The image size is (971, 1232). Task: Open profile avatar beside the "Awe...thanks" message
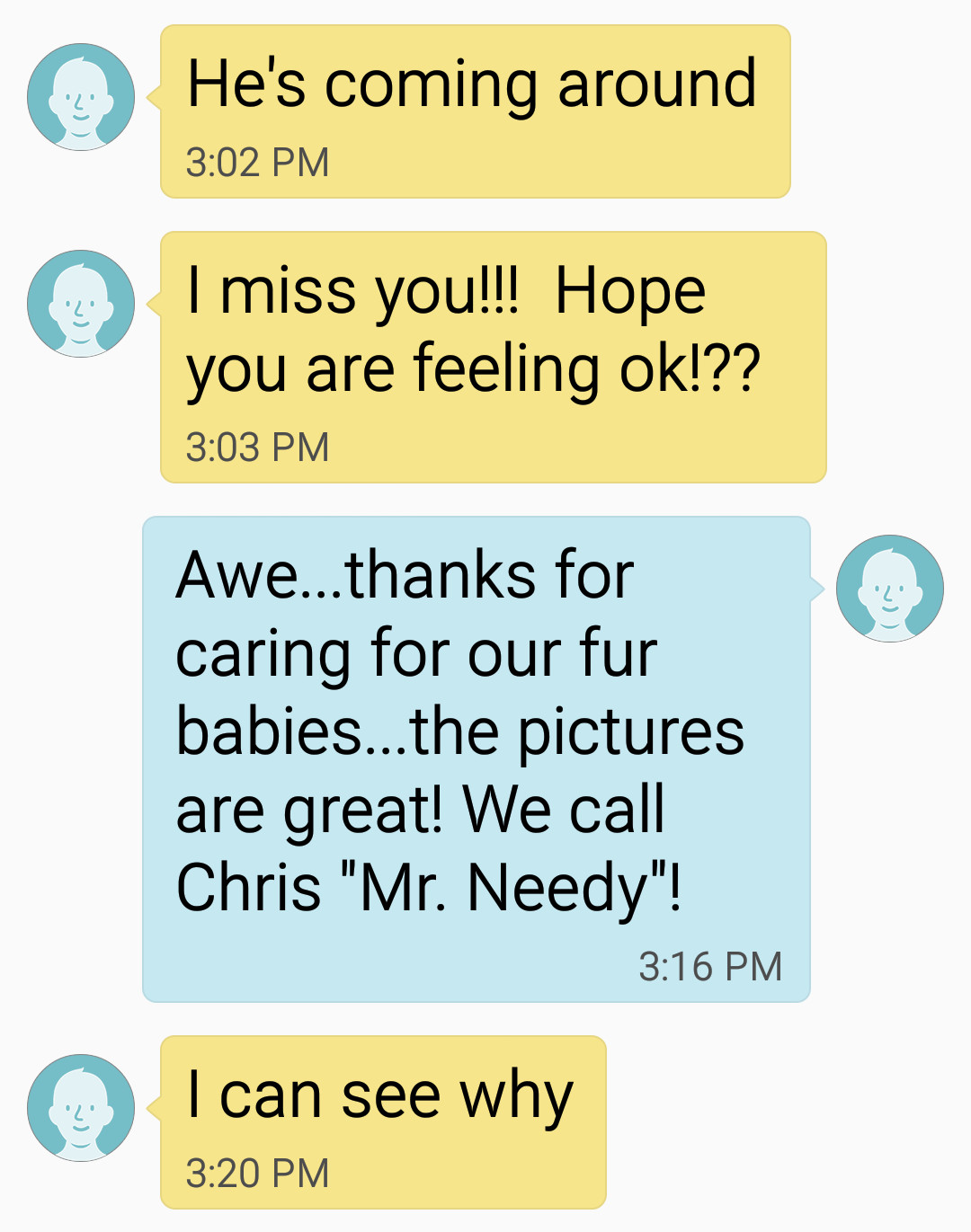pos(890,589)
